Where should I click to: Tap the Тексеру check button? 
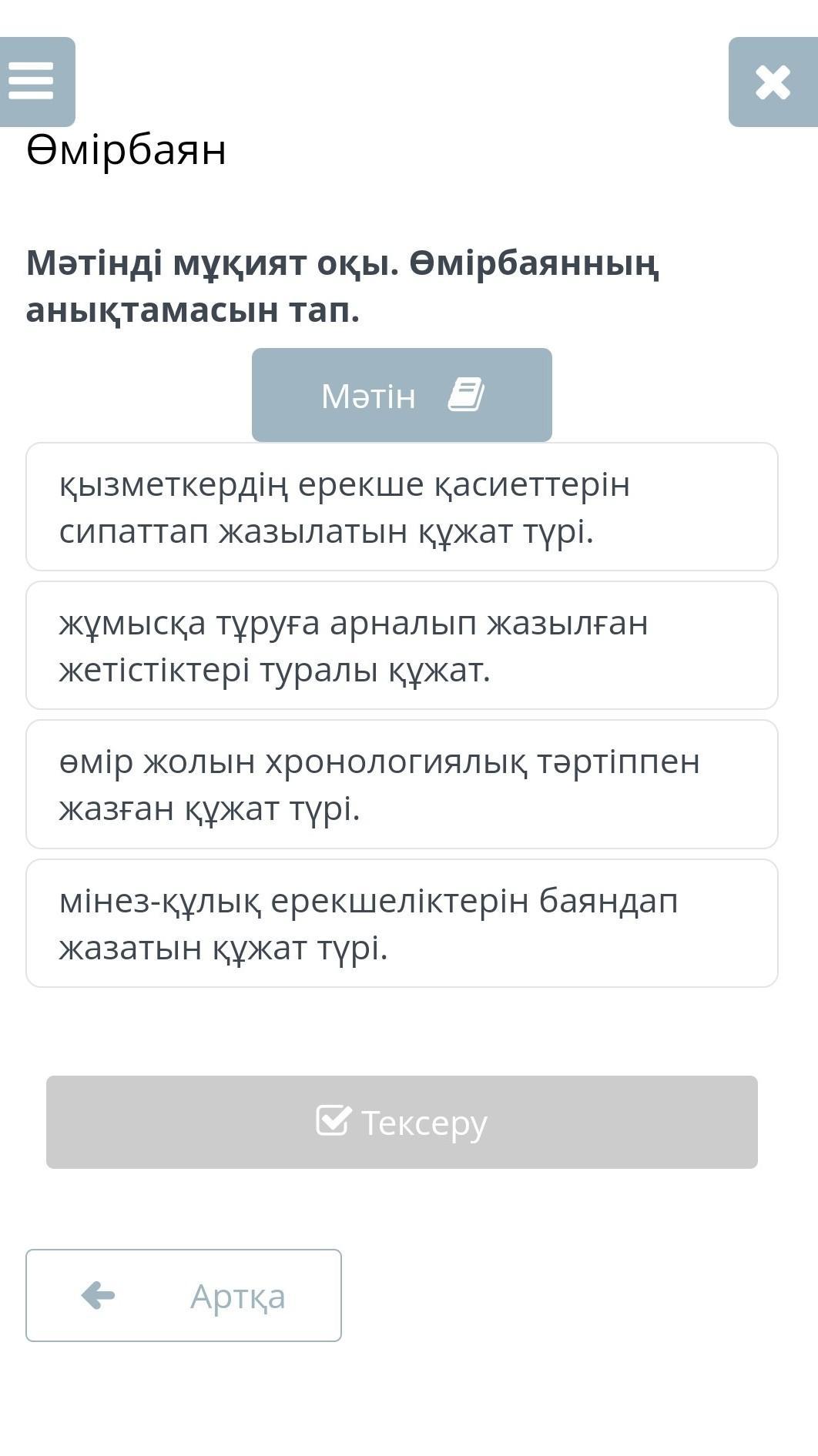(x=402, y=1122)
